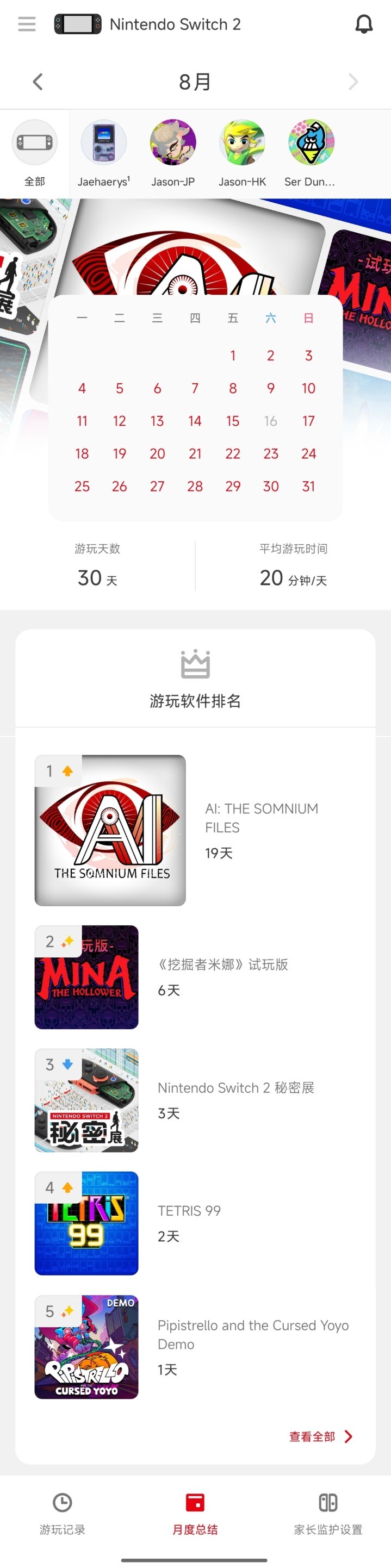391x1568 pixels.
Task: Select the 全部 all-users filter
Action: [35, 152]
